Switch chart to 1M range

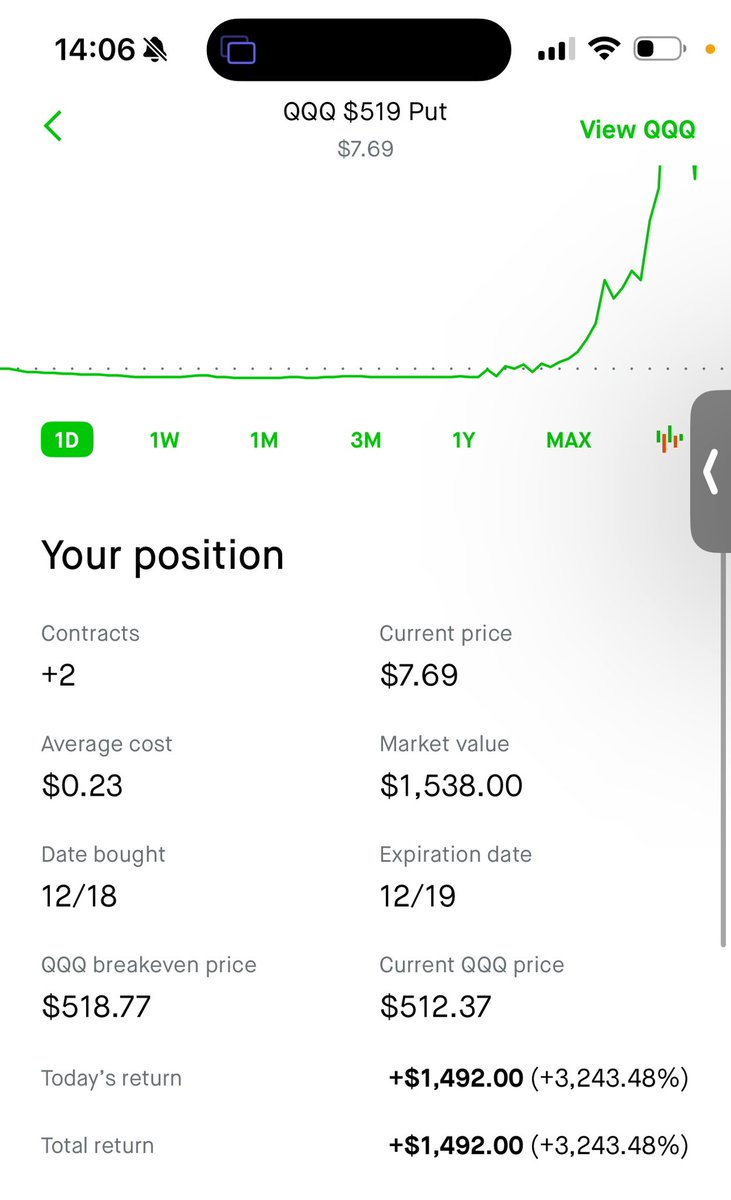[264, 440]
